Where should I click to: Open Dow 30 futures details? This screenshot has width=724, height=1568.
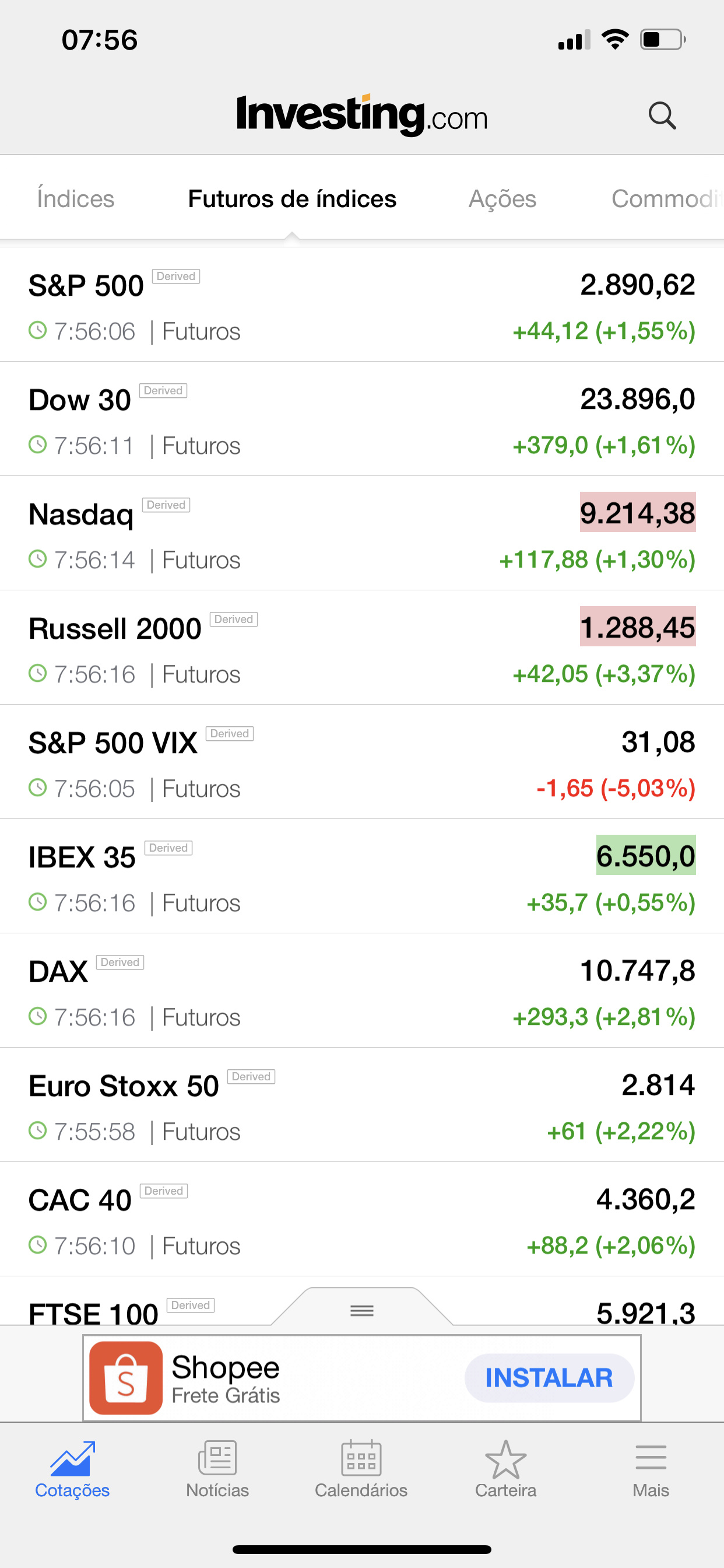pyautogui.click(x=362, y=419)
